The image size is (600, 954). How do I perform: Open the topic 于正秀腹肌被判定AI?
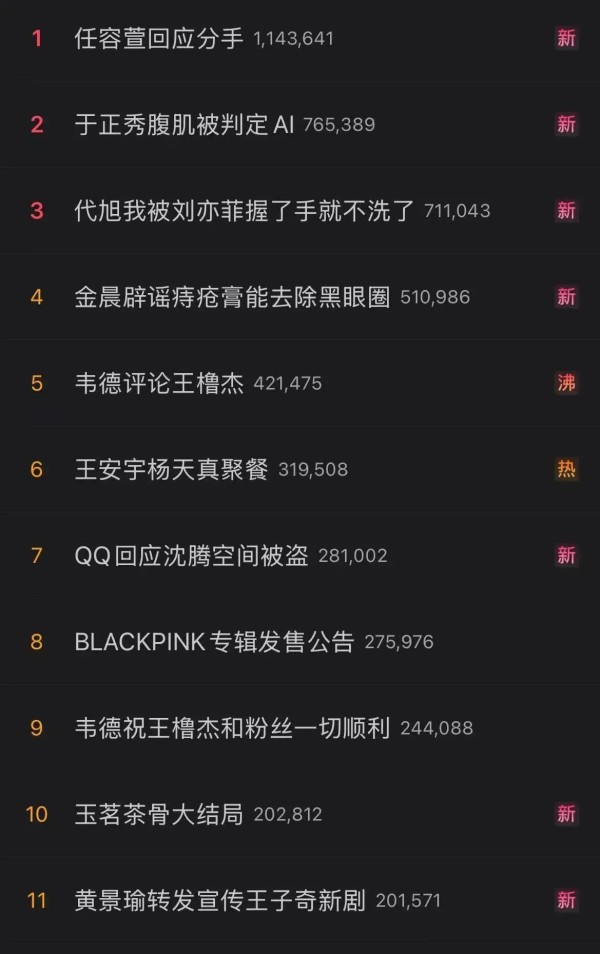185,125
